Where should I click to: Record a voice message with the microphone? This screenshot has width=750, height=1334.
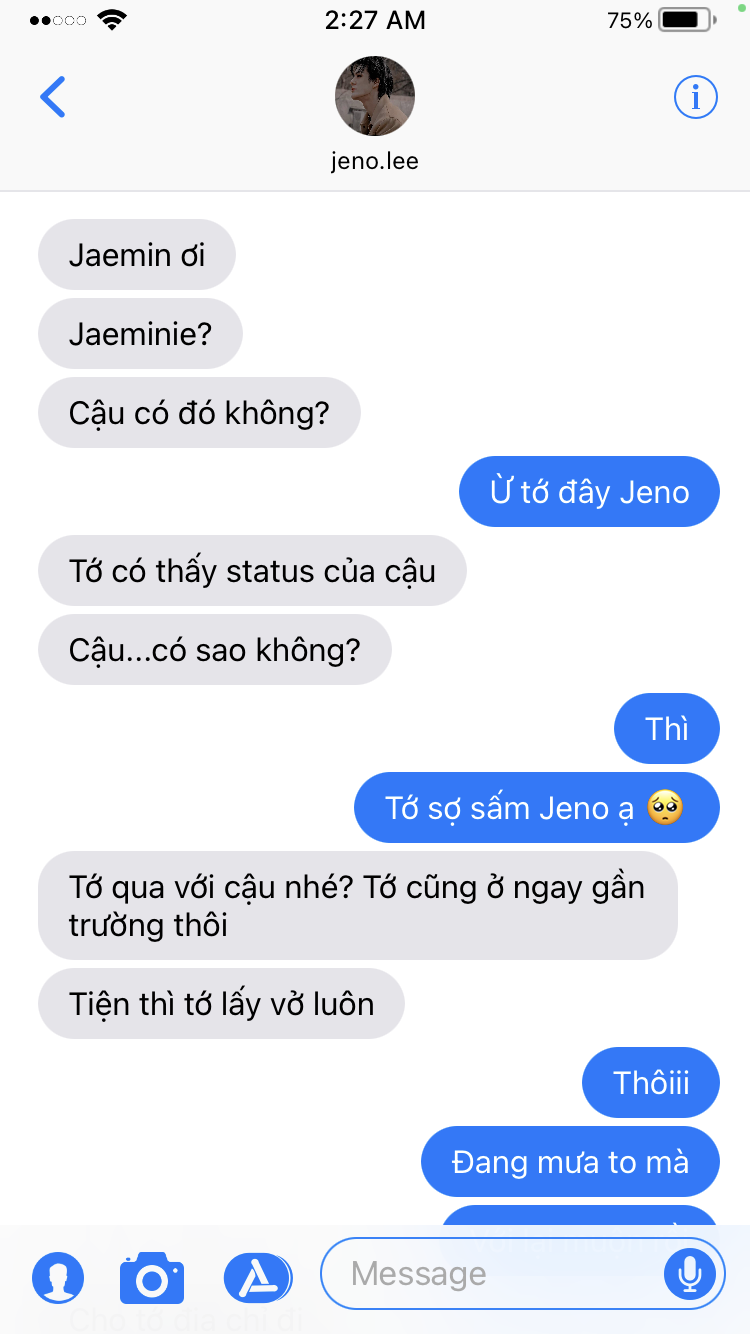689,1274
